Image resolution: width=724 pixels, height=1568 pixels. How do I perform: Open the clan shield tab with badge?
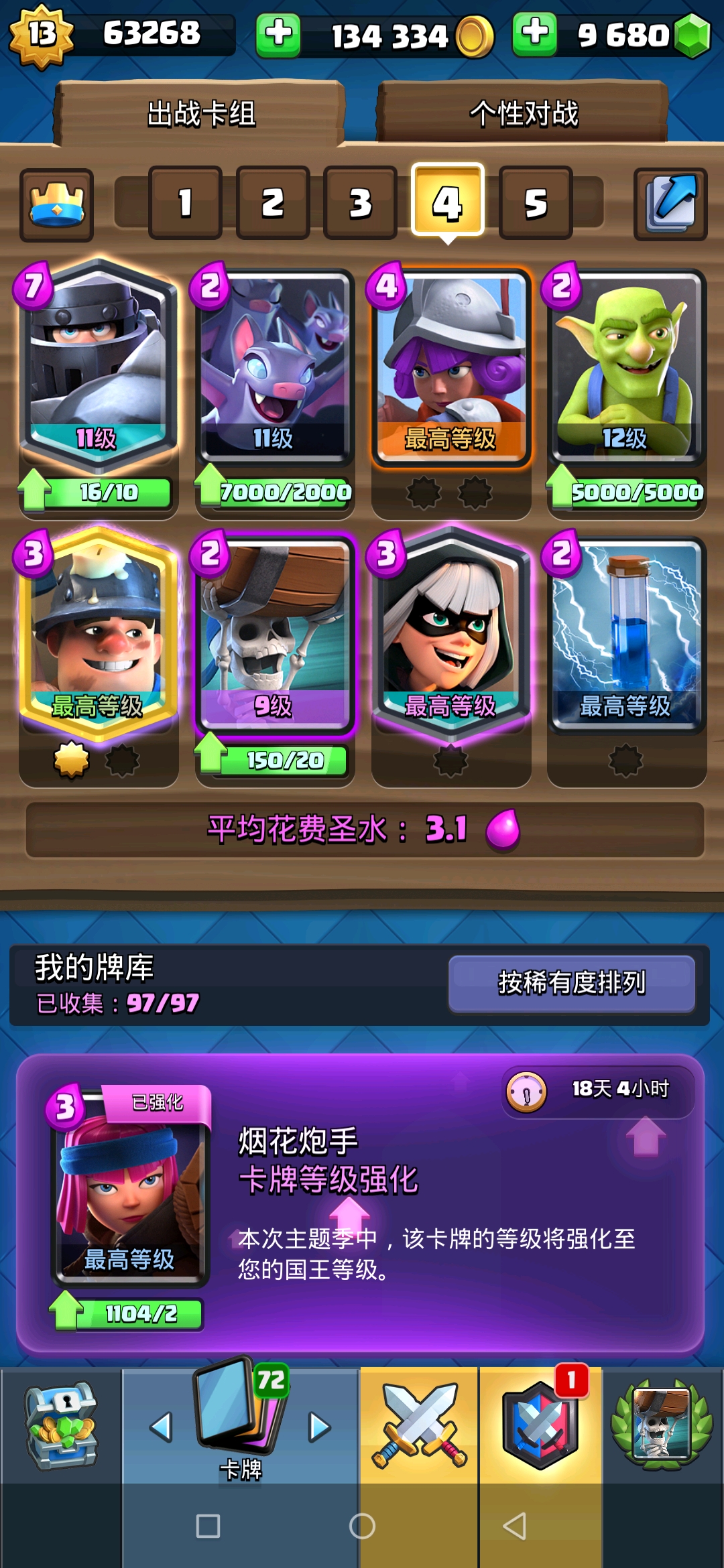(x=540, y=1425)
